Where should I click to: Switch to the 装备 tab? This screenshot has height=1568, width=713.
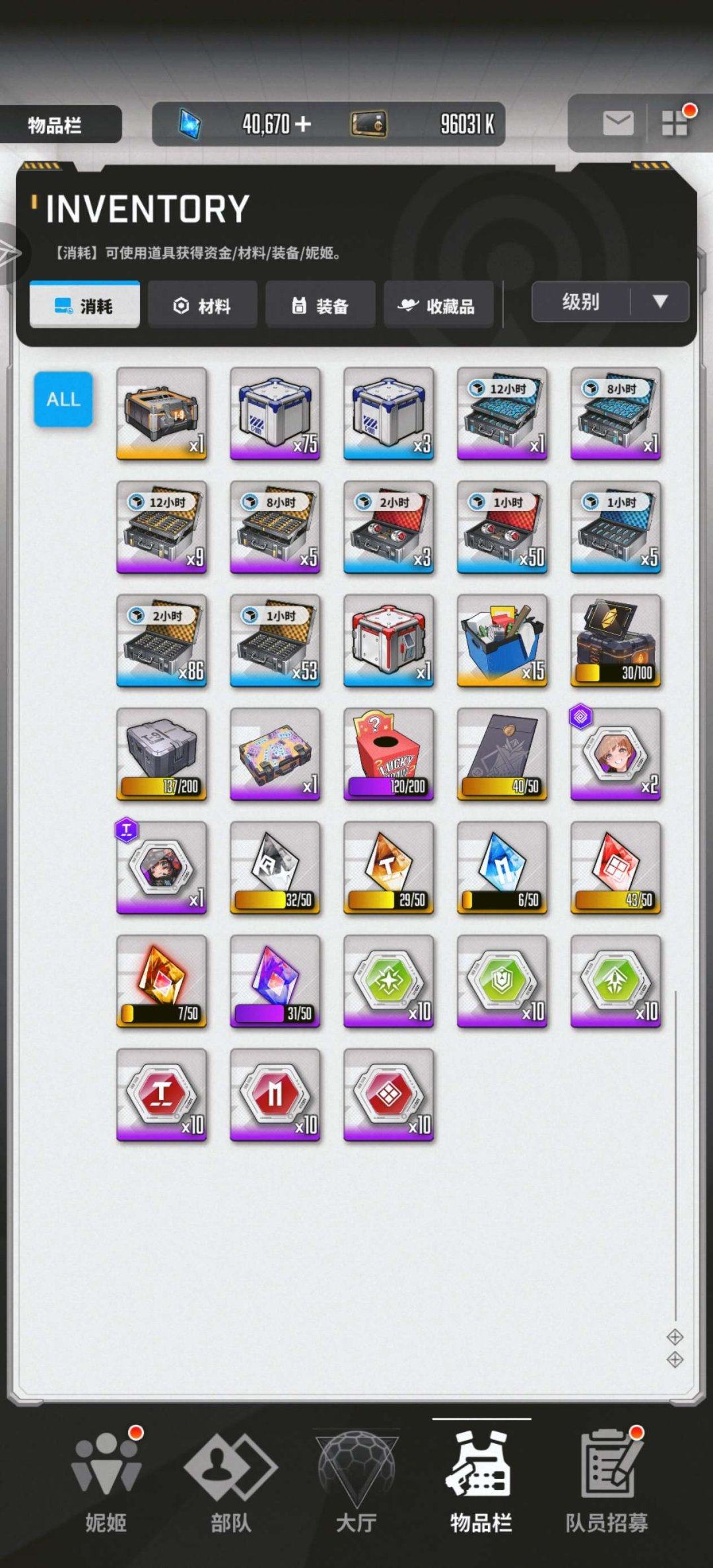click(x=320, y=306)
